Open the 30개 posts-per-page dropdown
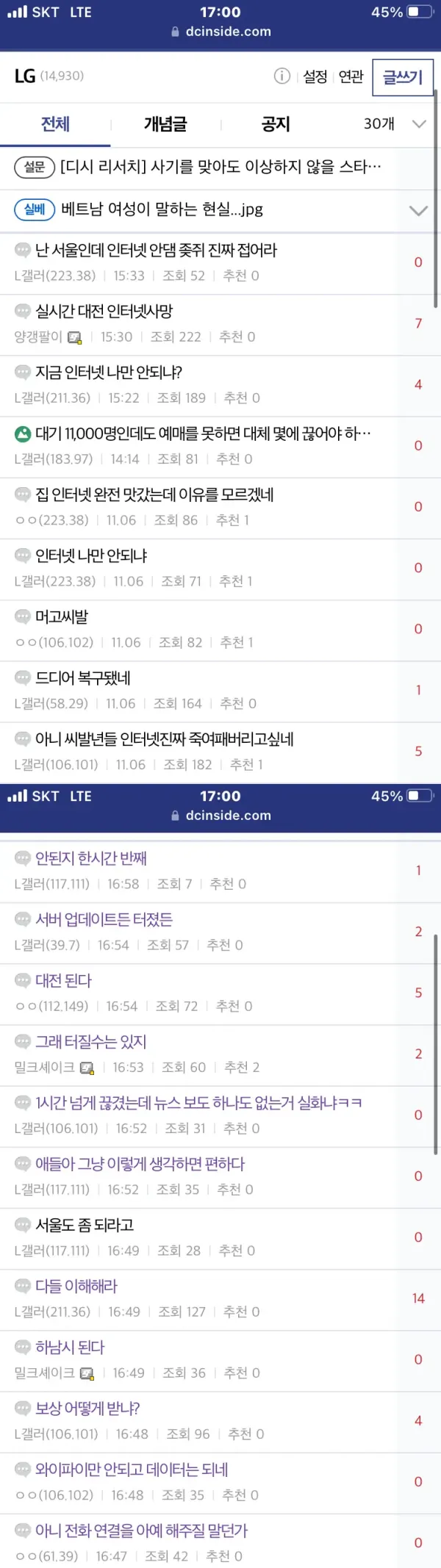 395,124
